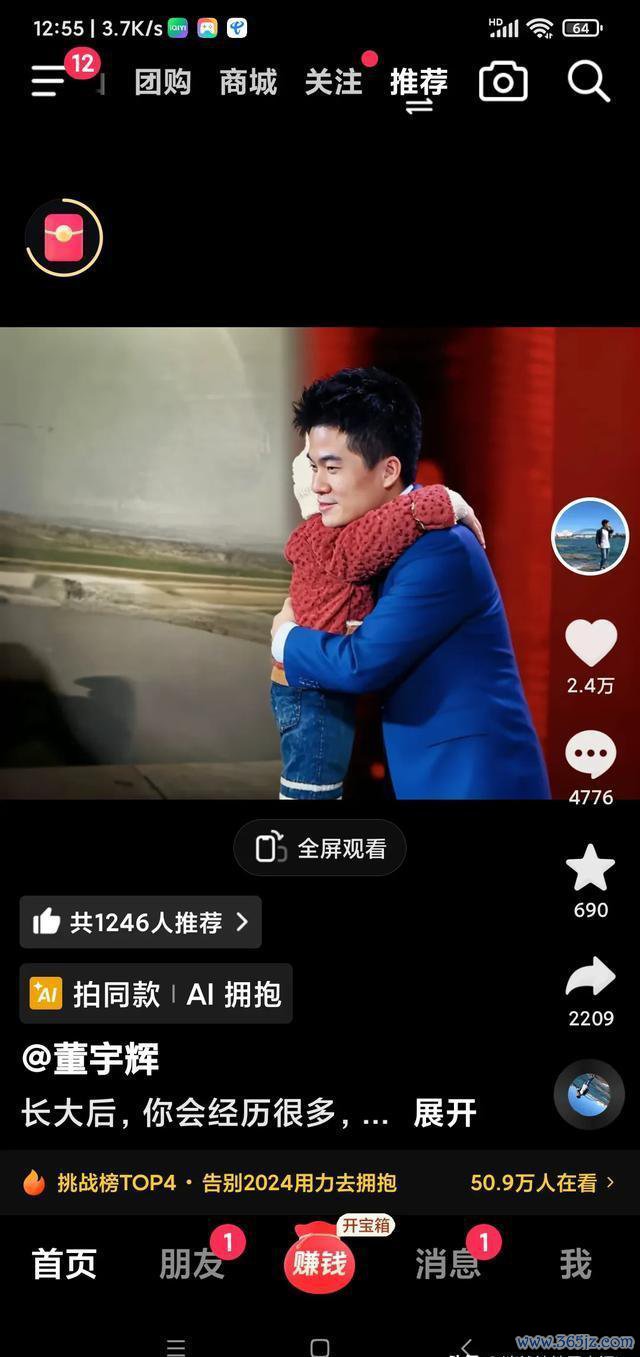The width and height of the screenshot is (640, 1357).
Task: Open the comments section
Action: 590,756
